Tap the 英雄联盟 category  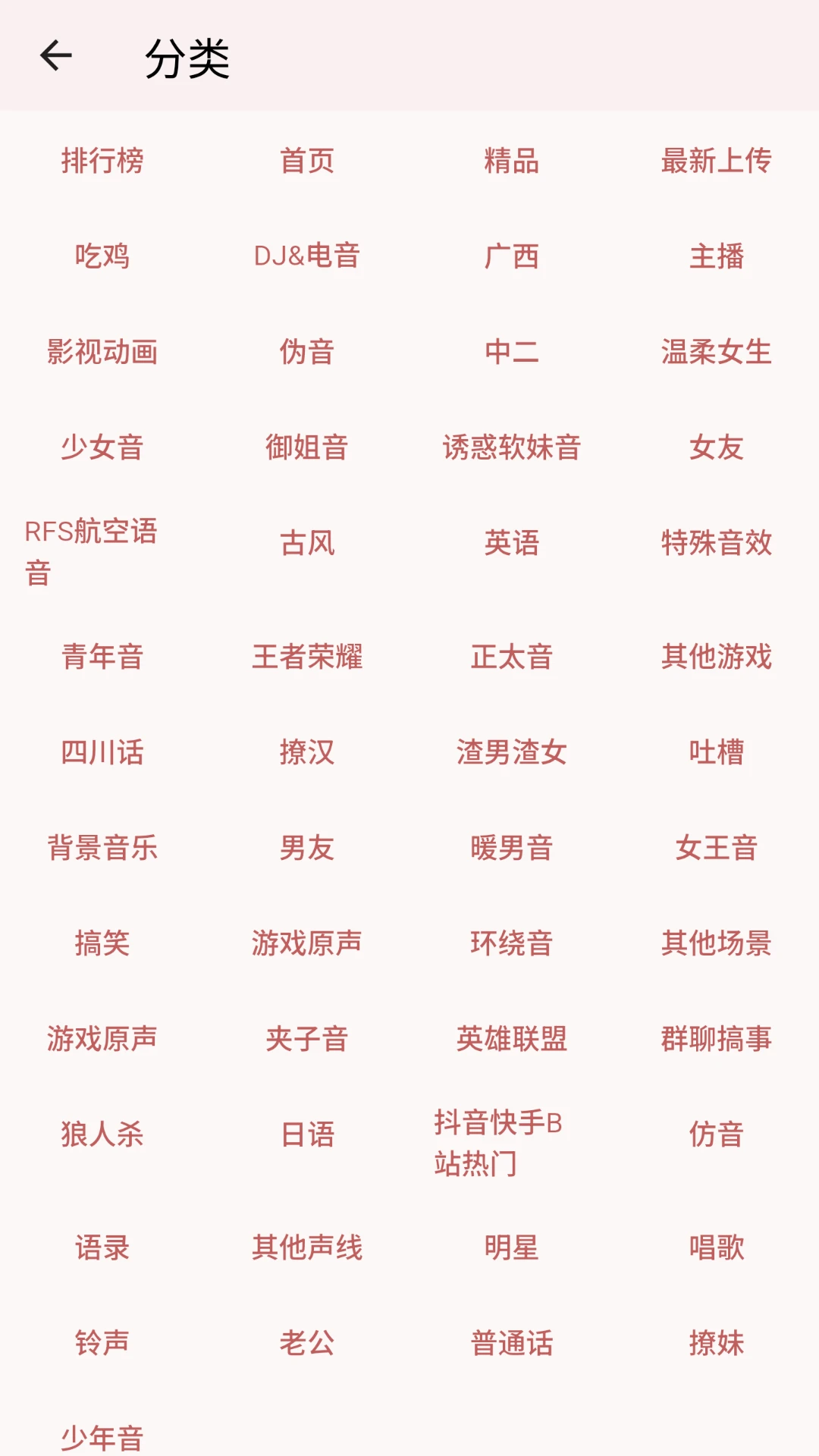(x=512, y=1039)
